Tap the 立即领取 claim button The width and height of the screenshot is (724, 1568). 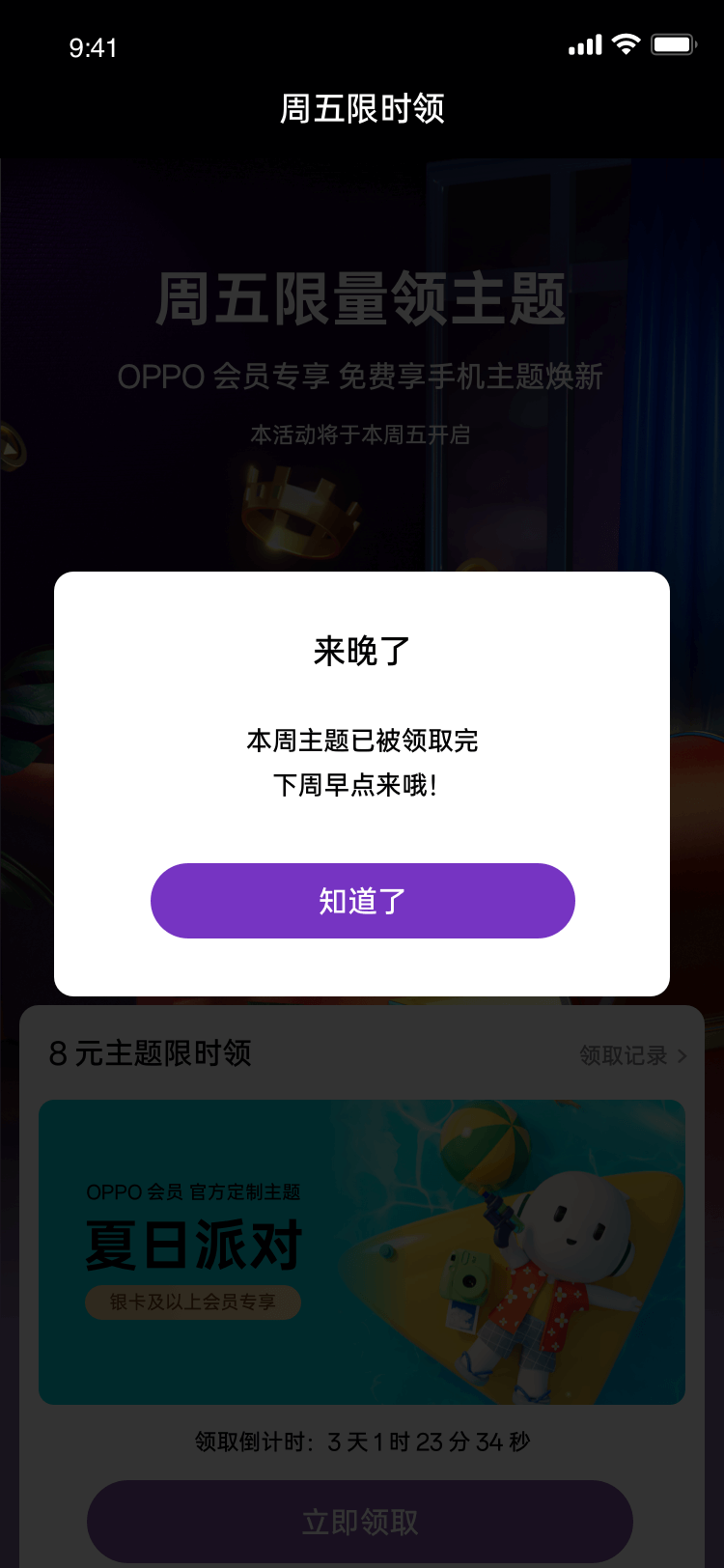[x=360, y=1522]
